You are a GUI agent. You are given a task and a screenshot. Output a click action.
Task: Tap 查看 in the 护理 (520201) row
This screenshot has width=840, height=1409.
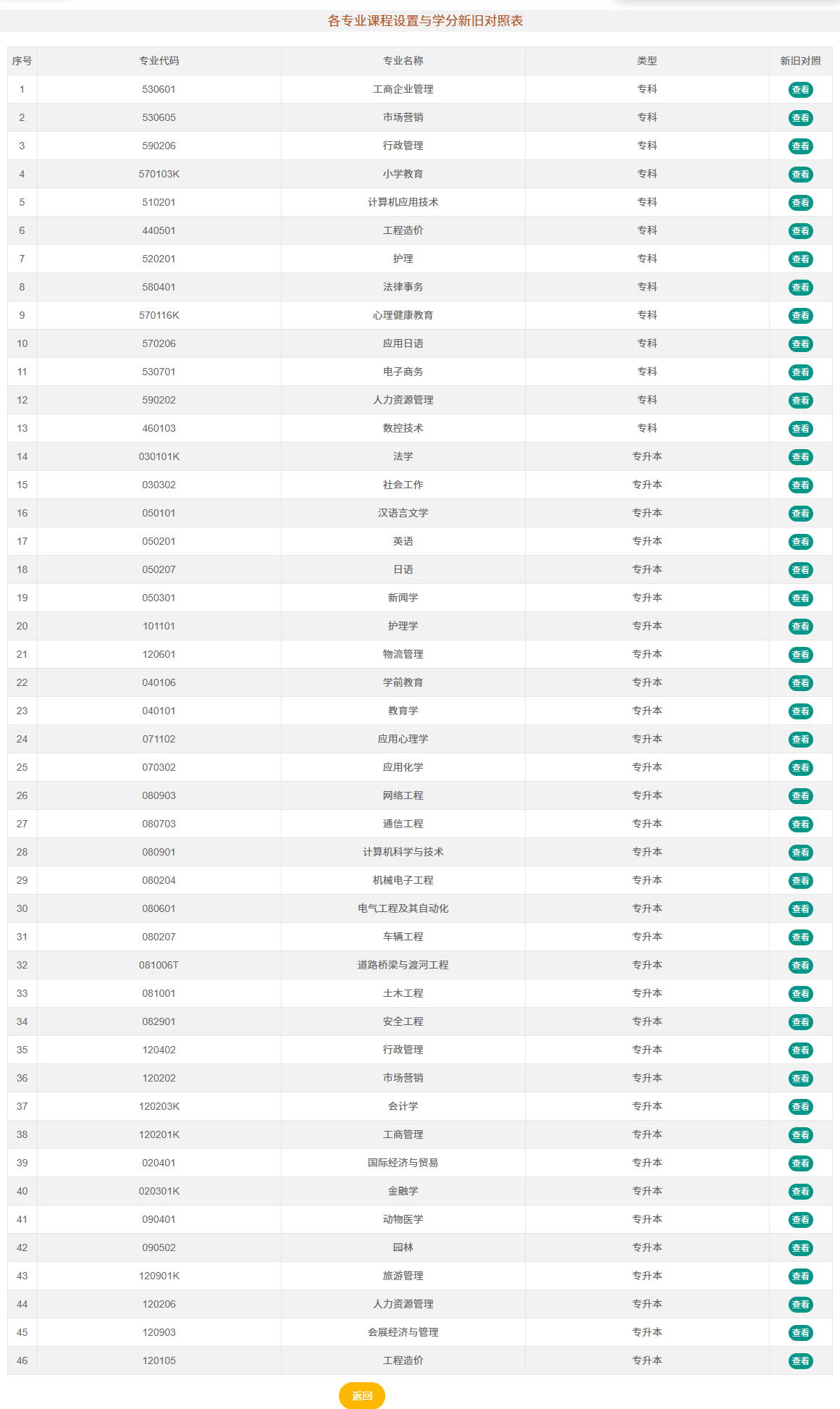pyautogui.click(x=800, y=259)
